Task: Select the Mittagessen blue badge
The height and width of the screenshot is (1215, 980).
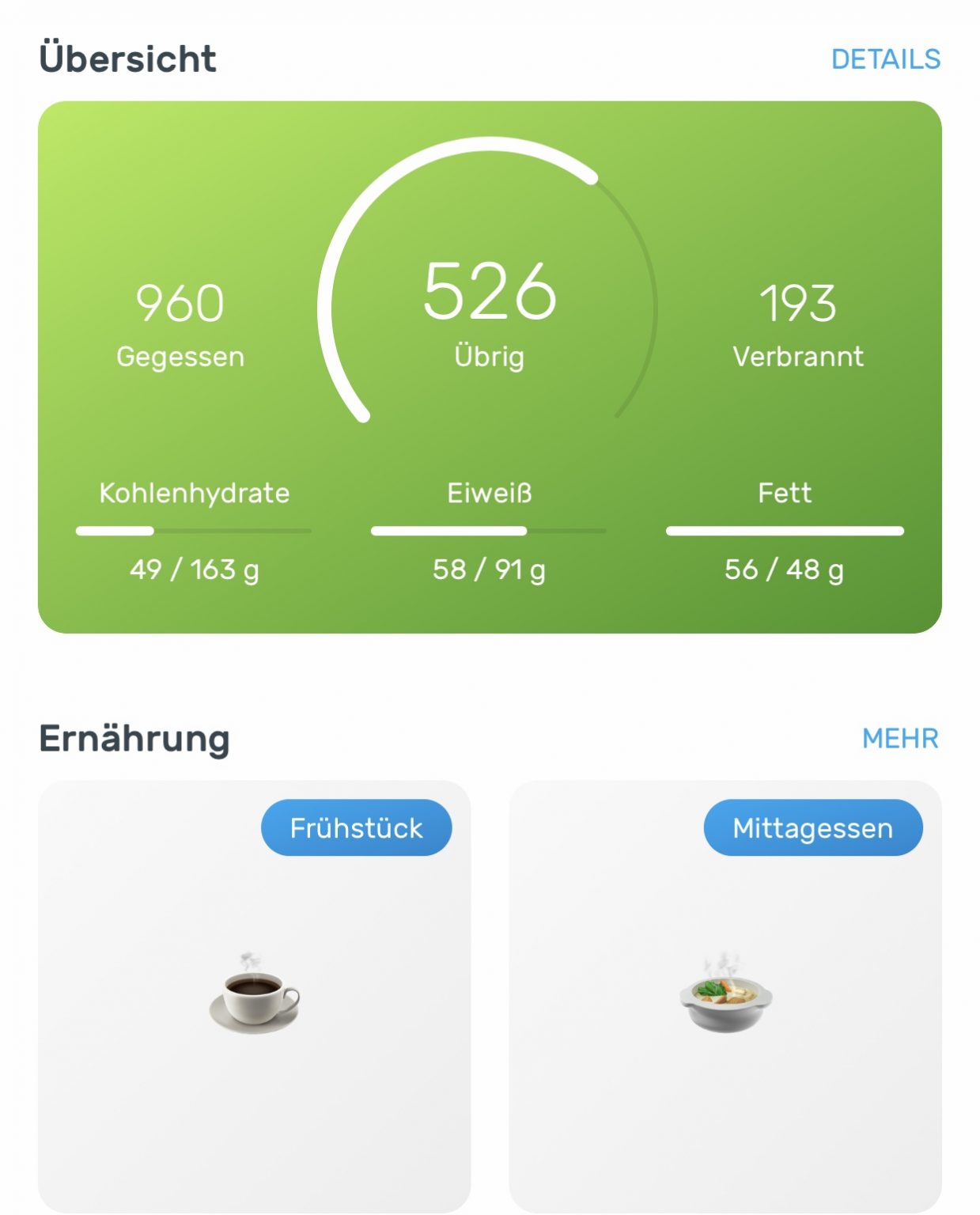Action: click(812, 827)
